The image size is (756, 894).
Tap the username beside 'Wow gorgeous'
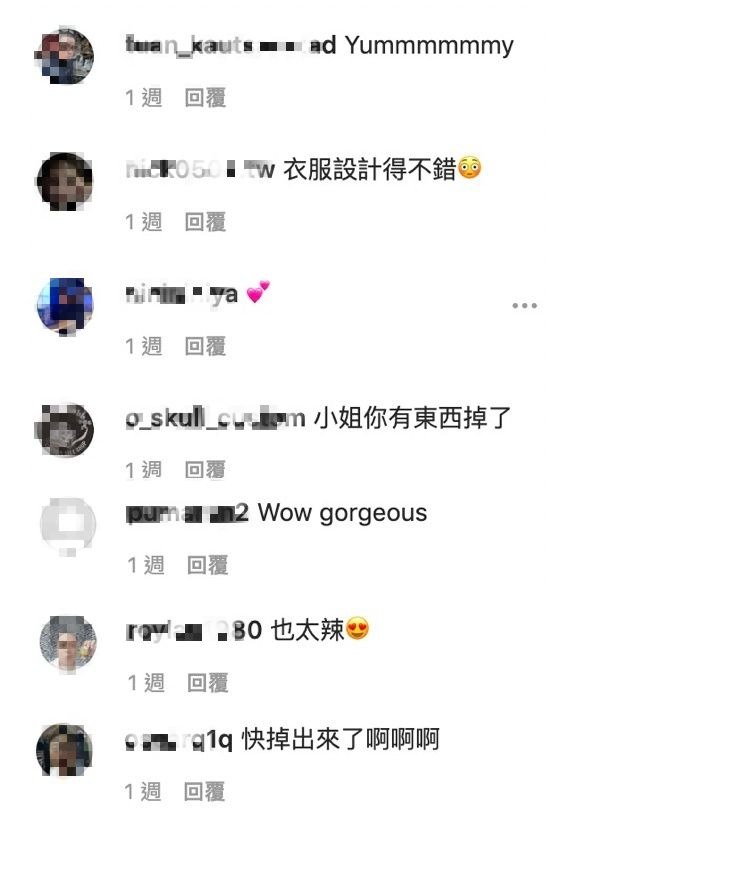tap(188, 514)
